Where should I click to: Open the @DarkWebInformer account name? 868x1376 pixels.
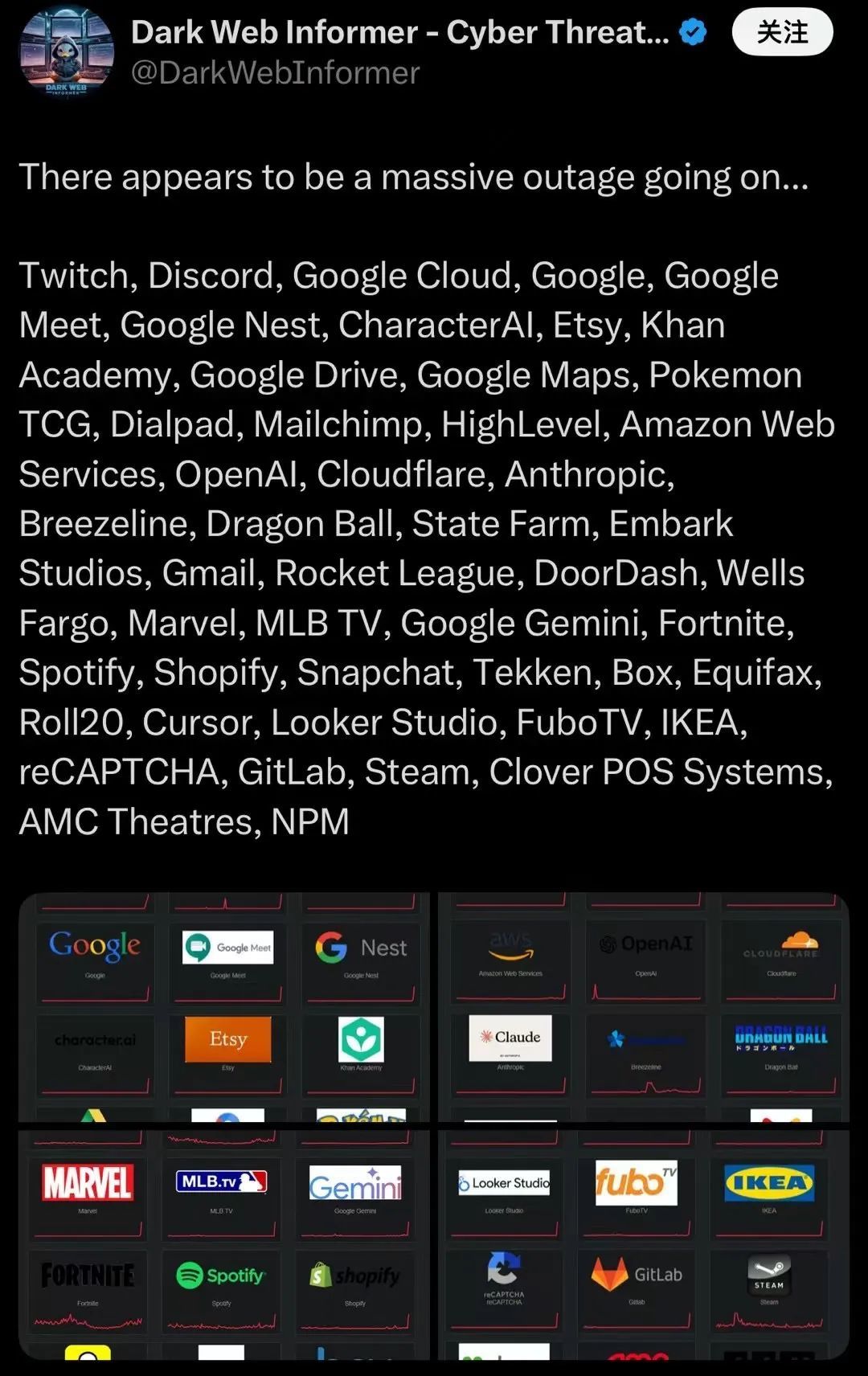[275, 73]
